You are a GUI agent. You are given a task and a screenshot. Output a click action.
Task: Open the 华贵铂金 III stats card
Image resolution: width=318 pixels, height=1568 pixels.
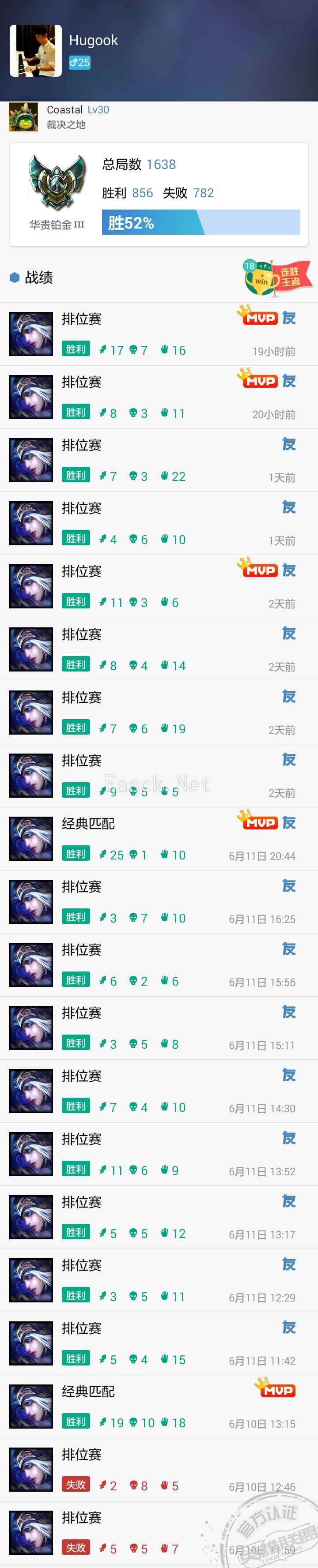[x=159, y=194]
